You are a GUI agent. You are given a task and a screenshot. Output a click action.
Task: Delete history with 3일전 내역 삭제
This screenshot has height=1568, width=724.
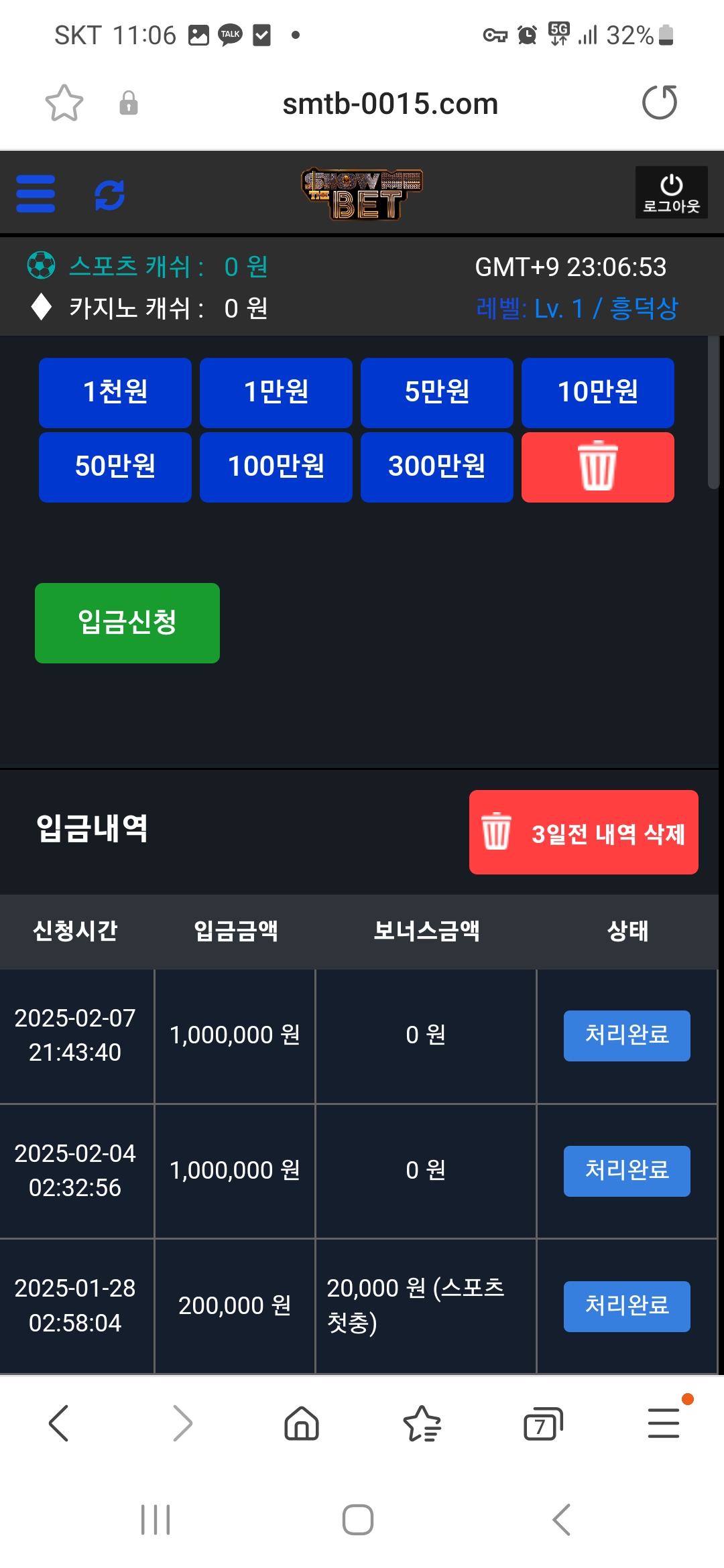[x=584, y=832]
